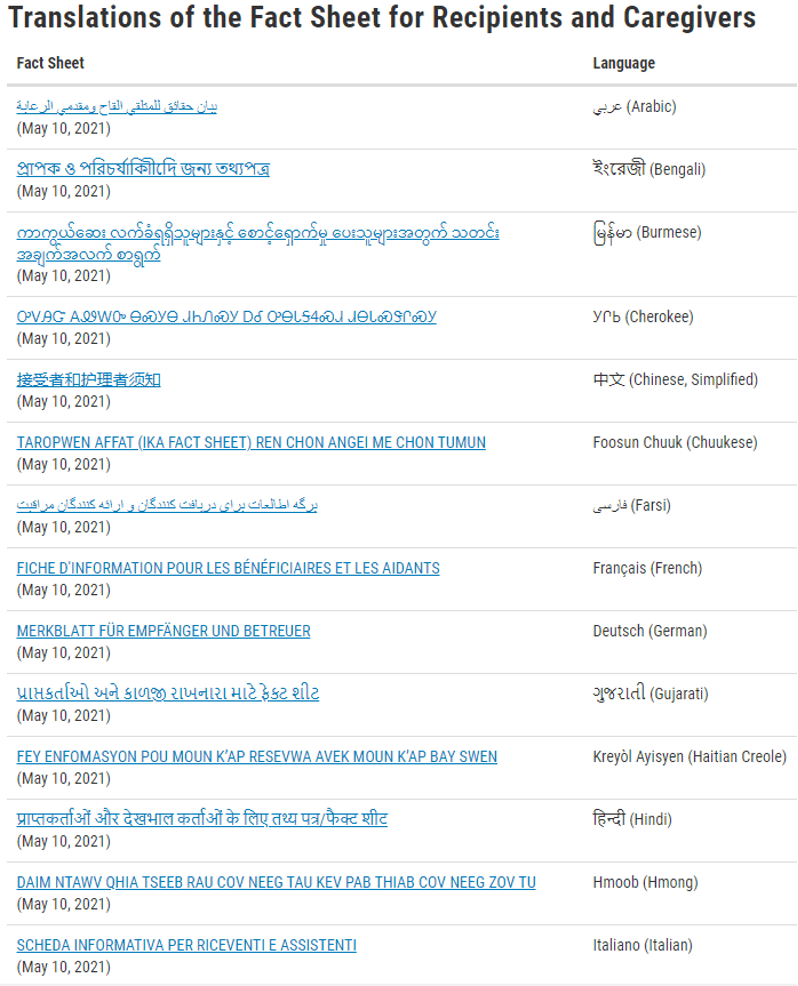Open the Hindi fact sheet link
The width and height of the screenshot is (798, 986).
click(x=202, y=820)
